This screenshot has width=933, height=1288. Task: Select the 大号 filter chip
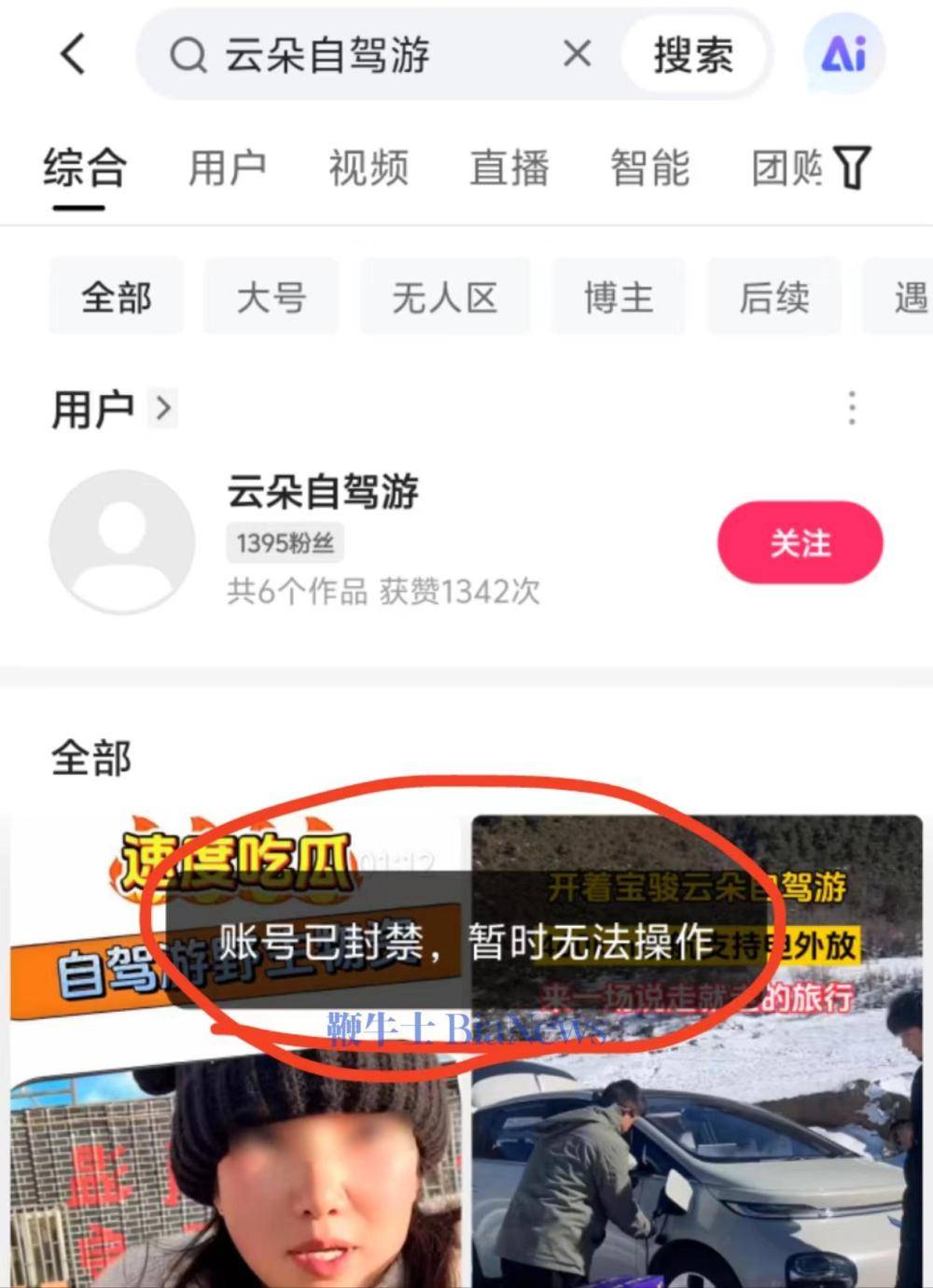pos(272,298)
